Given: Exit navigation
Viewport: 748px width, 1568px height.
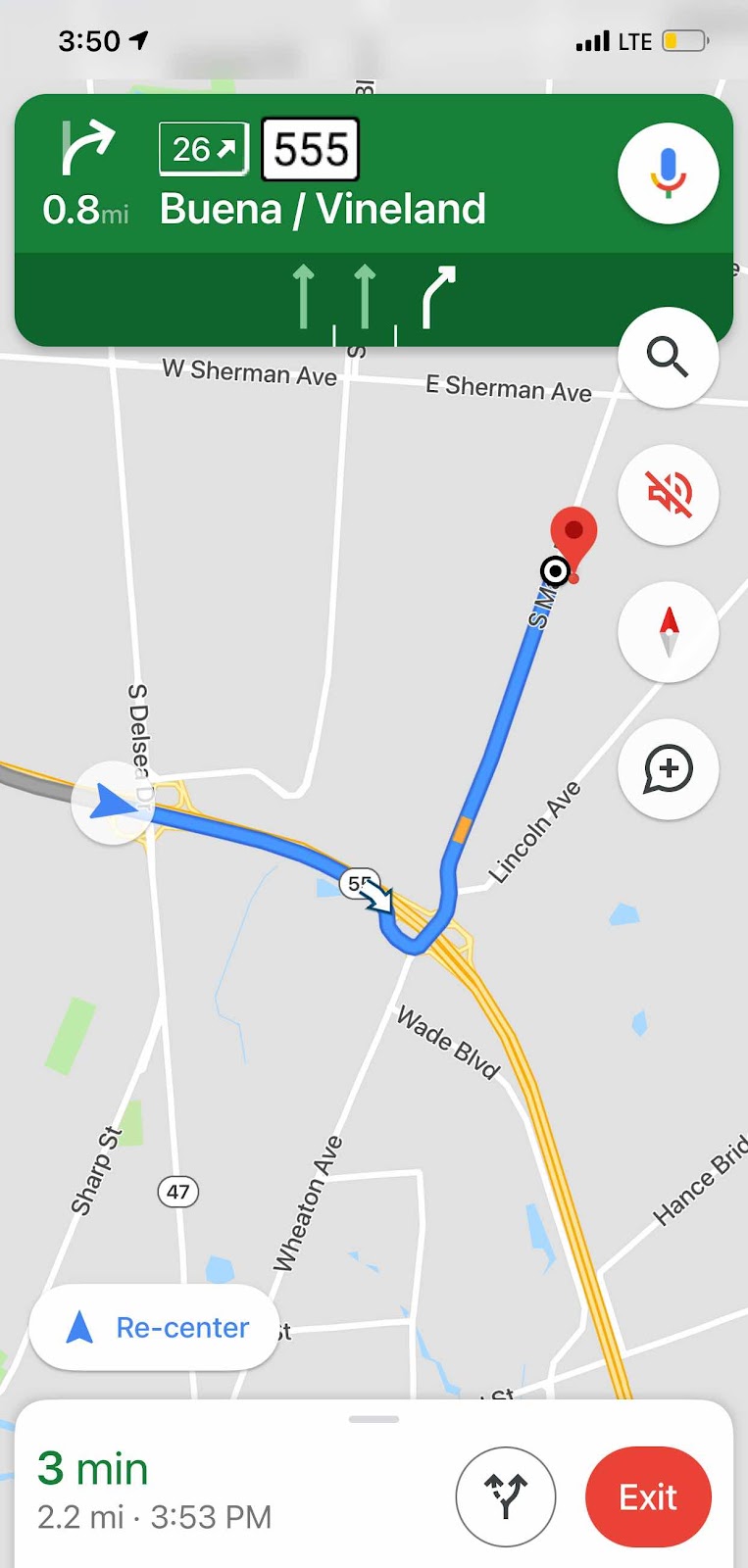Looking at the screenshot, I should coord(648,1496).
